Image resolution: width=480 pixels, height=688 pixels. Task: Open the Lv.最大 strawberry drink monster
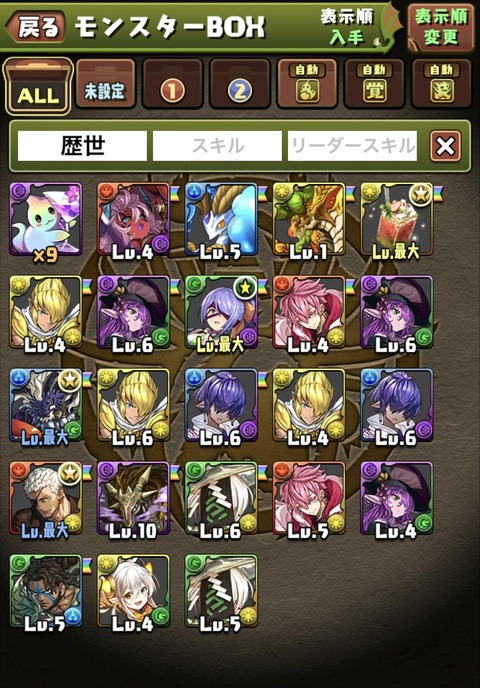pyautogui.click(x=397, y=219)
